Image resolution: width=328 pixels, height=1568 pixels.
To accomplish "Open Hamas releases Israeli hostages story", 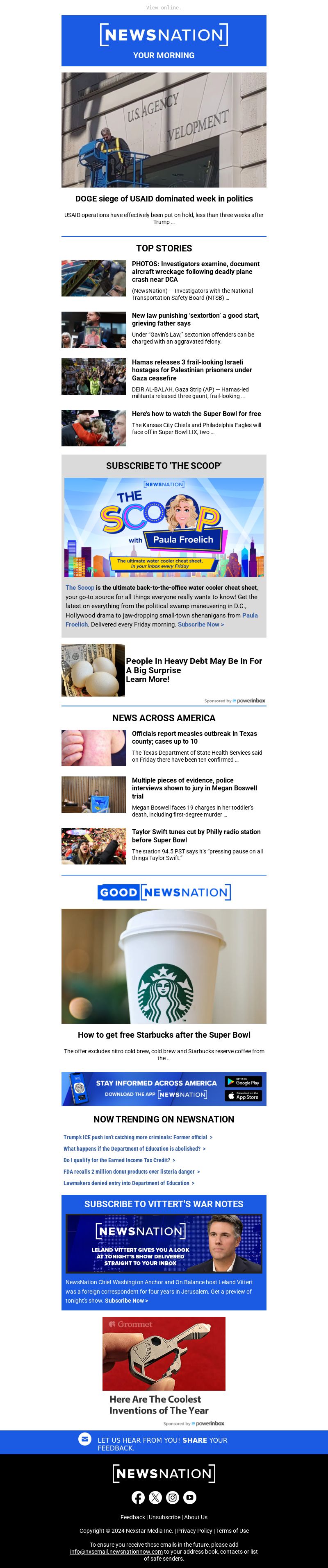I will coord(191,369).
